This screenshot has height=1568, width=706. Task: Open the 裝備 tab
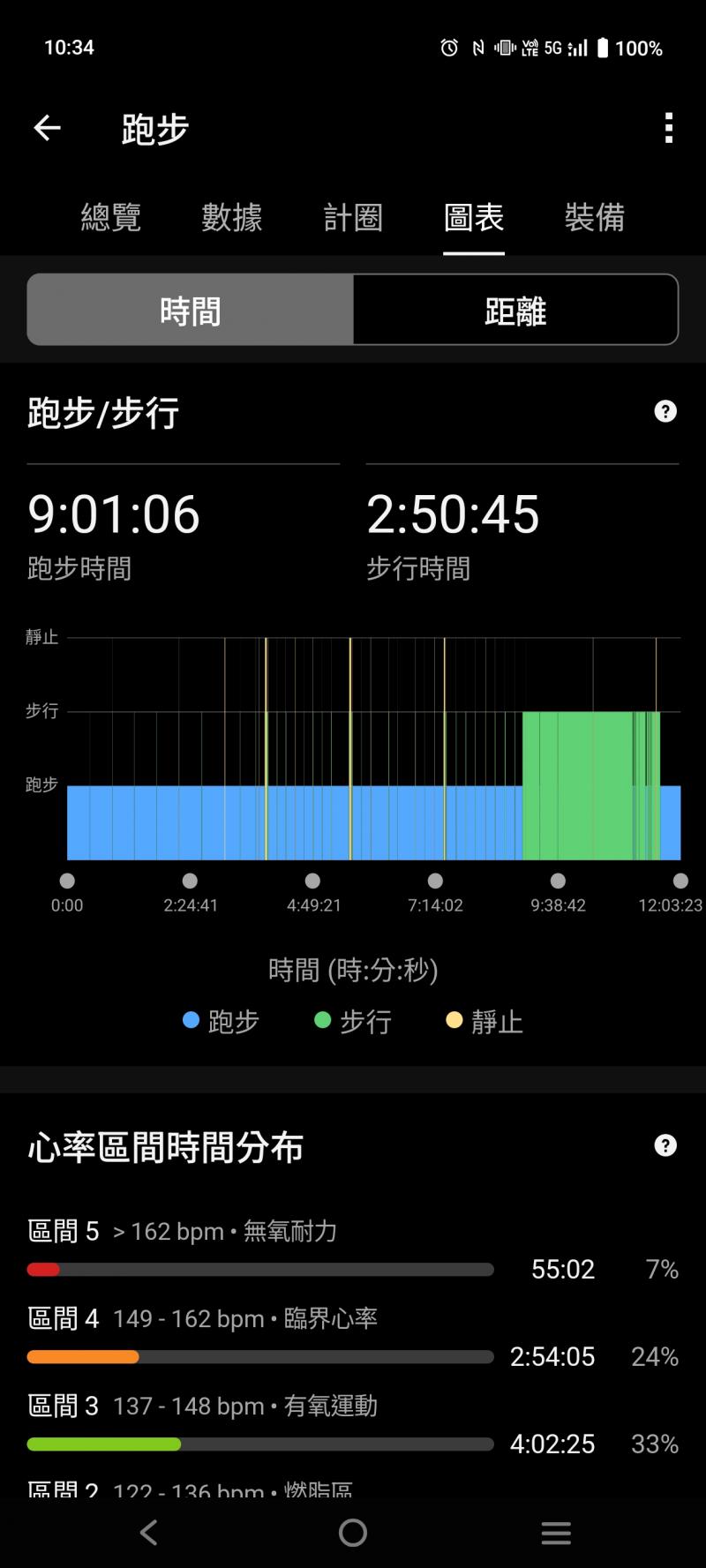[595, 217]
